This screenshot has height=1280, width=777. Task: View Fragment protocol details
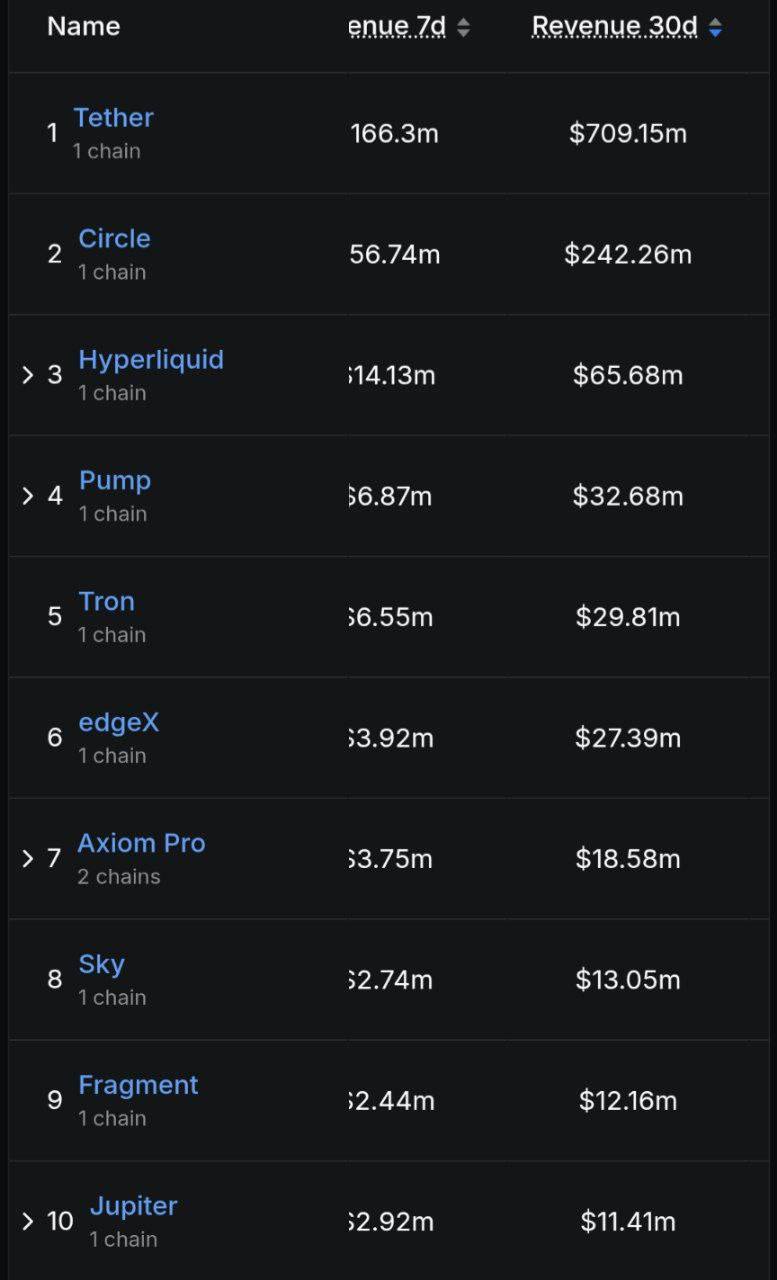tap(138, 1086)
